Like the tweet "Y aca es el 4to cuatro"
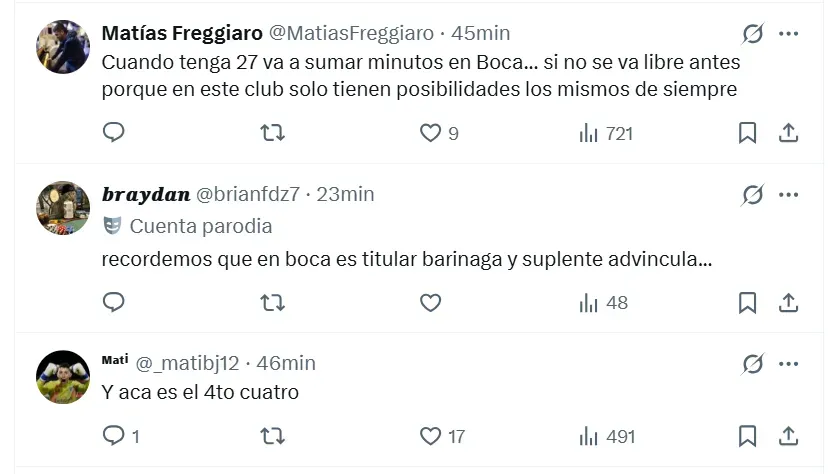The height and width of the screenshot is (474, 834). point(430,436)
